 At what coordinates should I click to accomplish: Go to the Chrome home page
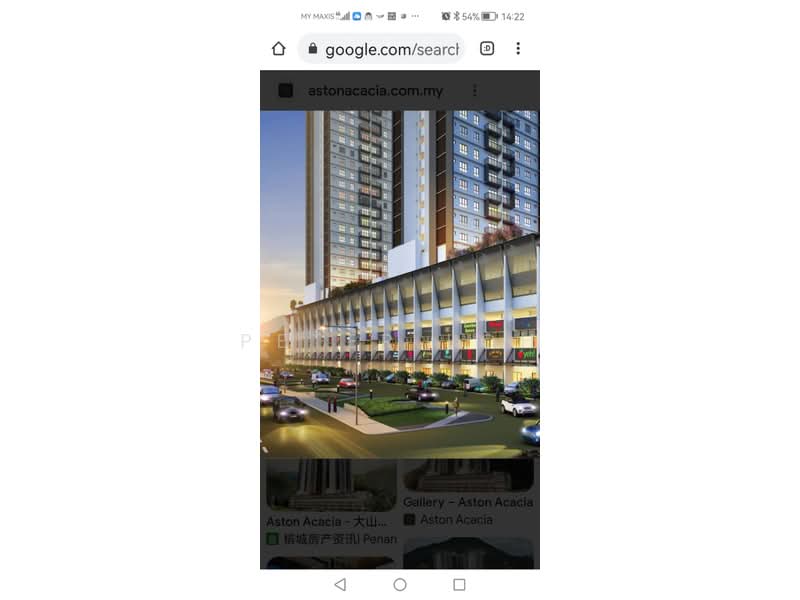pos(279,48)
